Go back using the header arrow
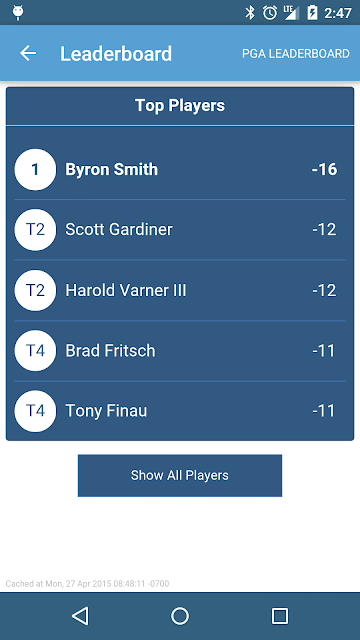 [x=28, y=53]
